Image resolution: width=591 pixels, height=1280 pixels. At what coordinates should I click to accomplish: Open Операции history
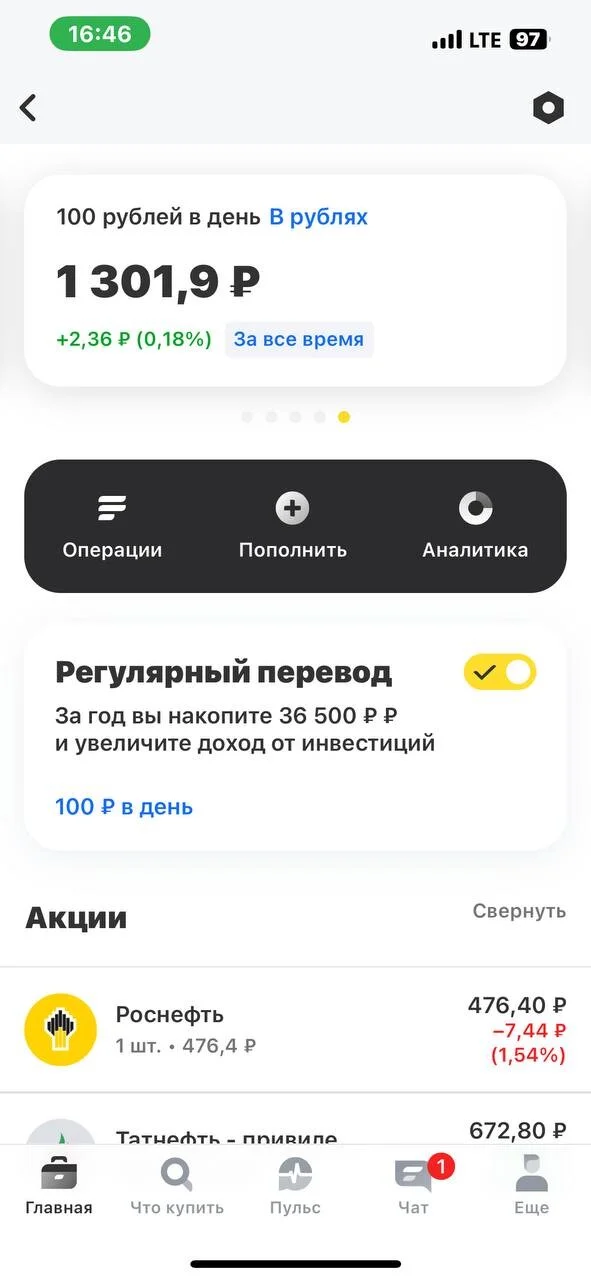point(112,526)
